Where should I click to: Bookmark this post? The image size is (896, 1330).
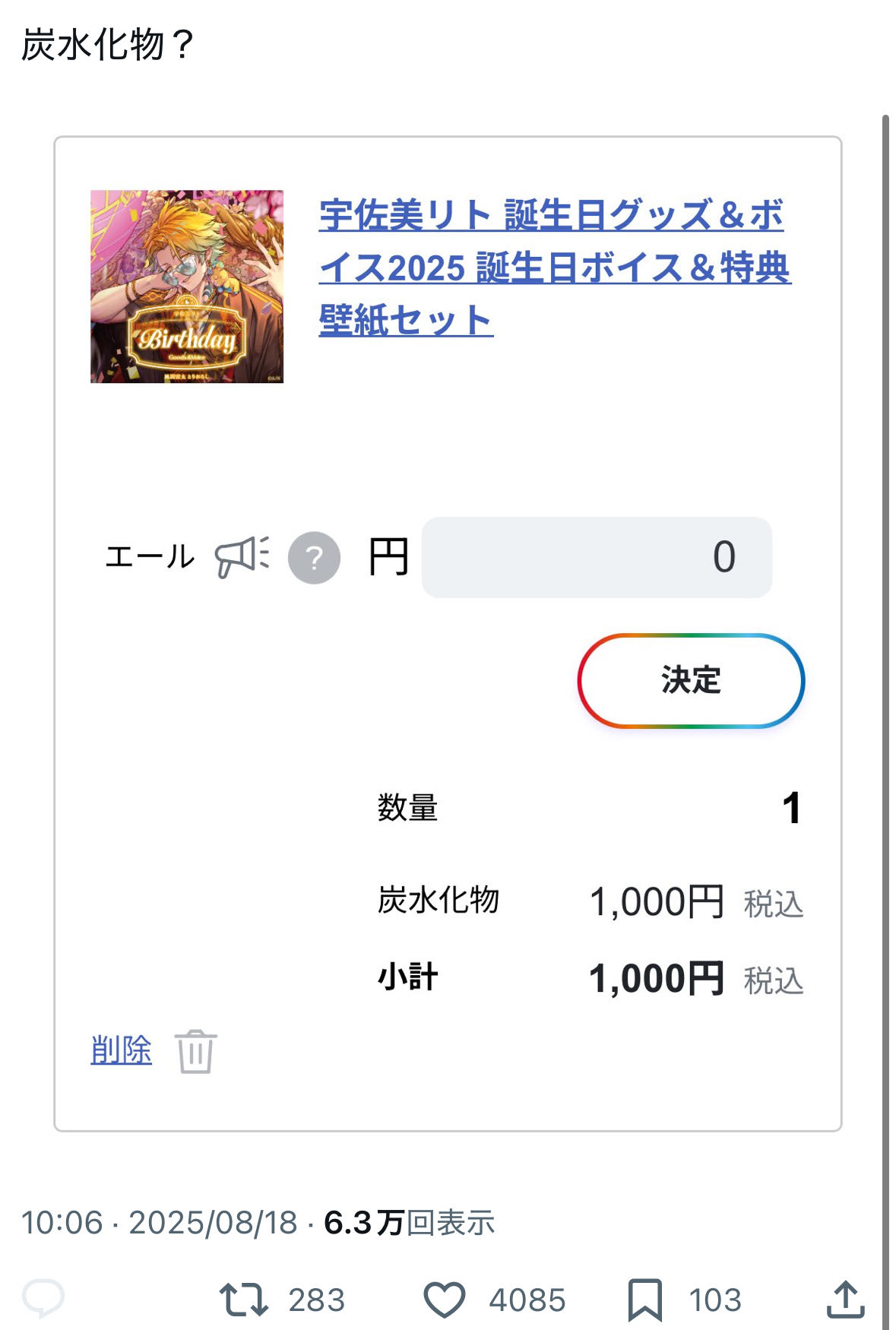644,1300
